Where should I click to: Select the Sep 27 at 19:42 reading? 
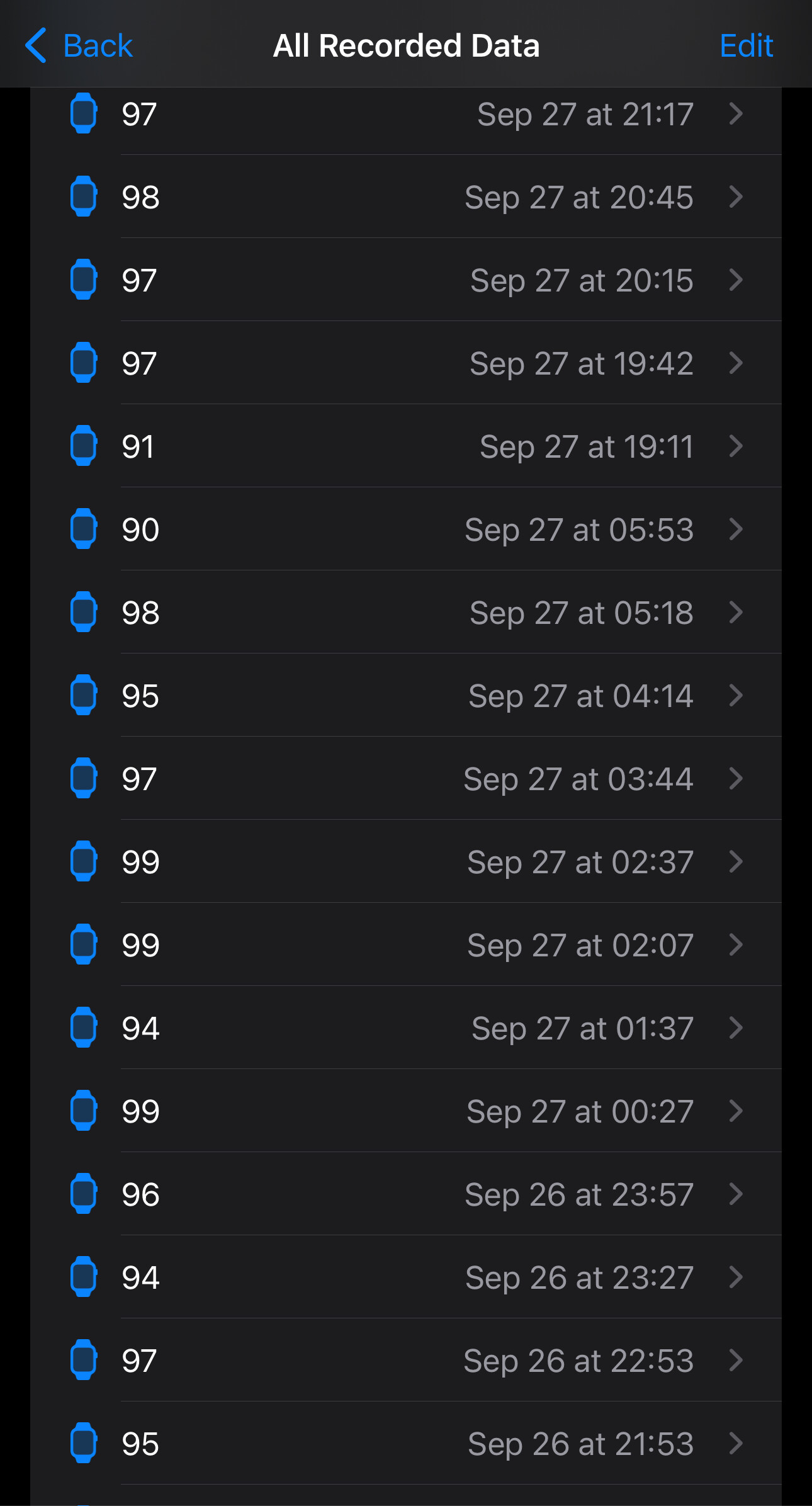(x=406, y=363)
